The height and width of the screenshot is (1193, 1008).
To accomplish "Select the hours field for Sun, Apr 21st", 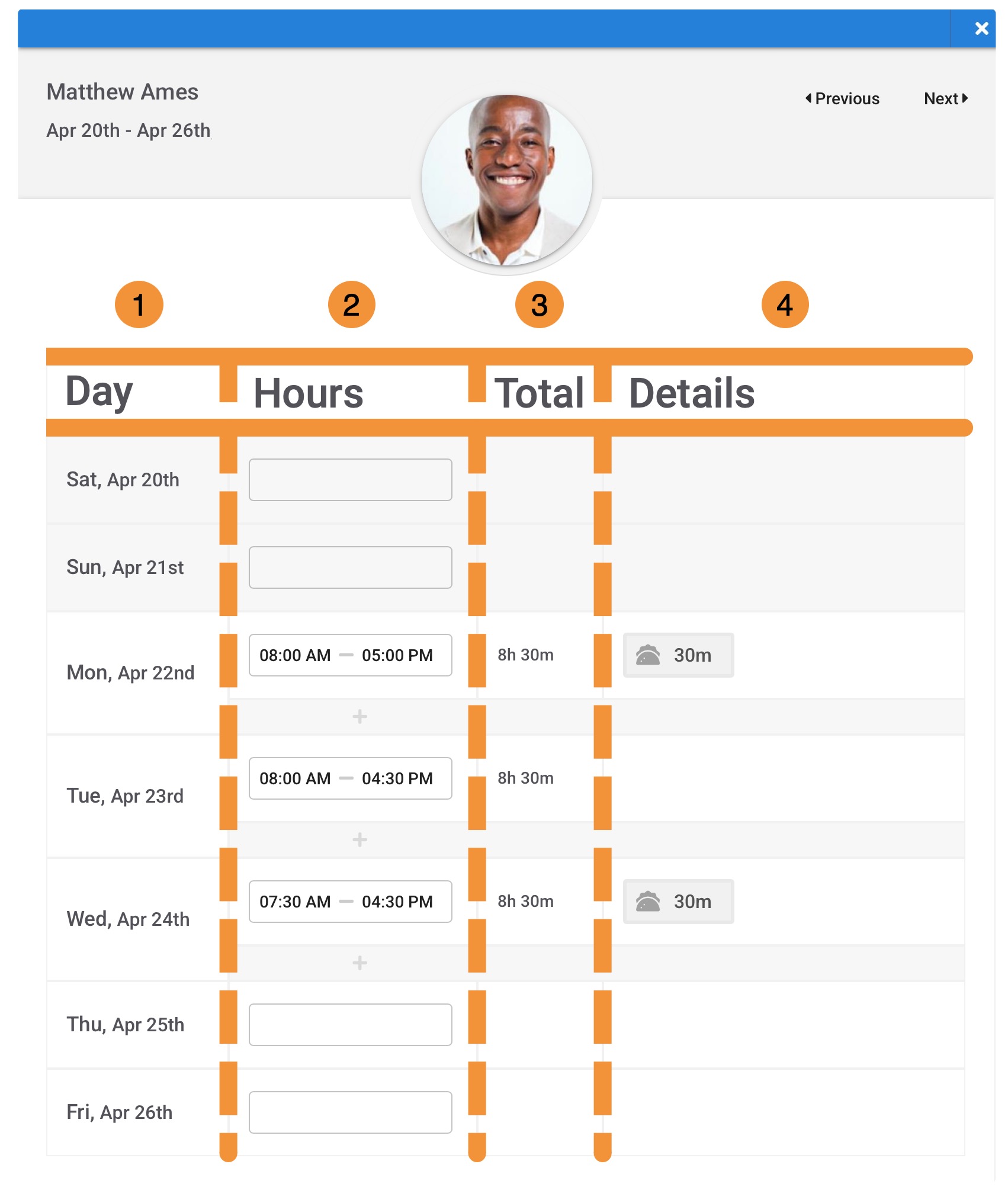I will 350,567.
